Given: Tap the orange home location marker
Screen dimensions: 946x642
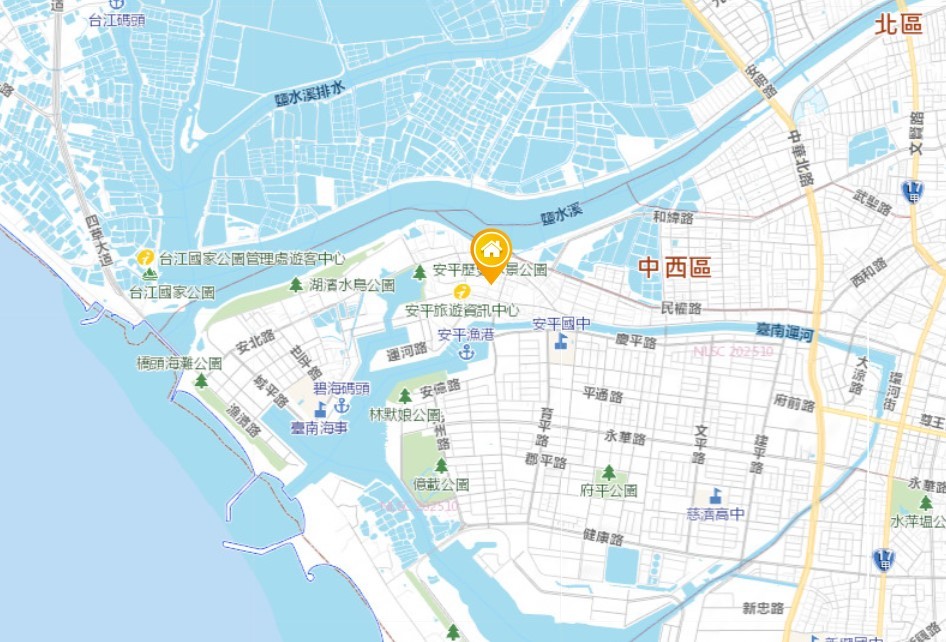Looking at the screenshot, I should (x=491, y=249).
